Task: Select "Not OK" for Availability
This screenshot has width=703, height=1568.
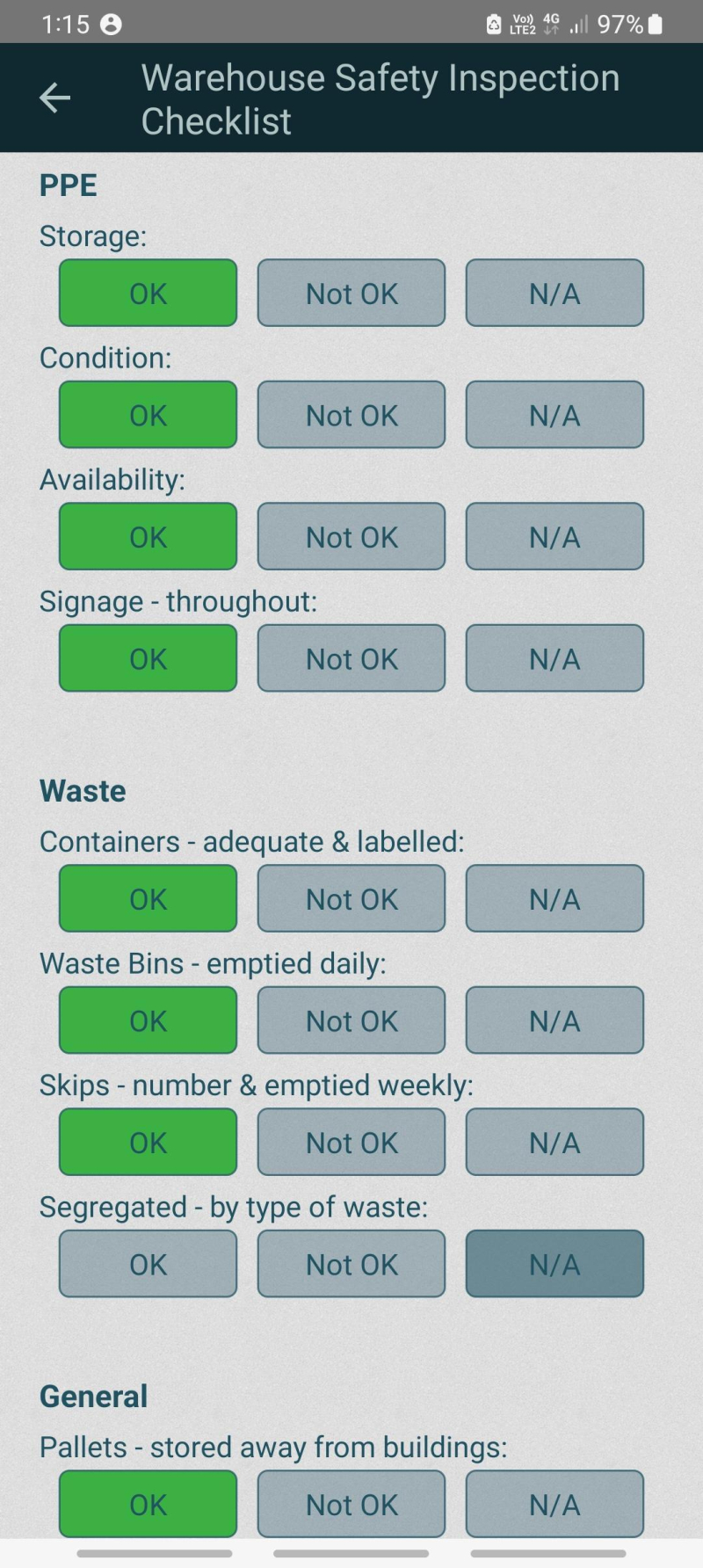Action: tap(351, 536)
